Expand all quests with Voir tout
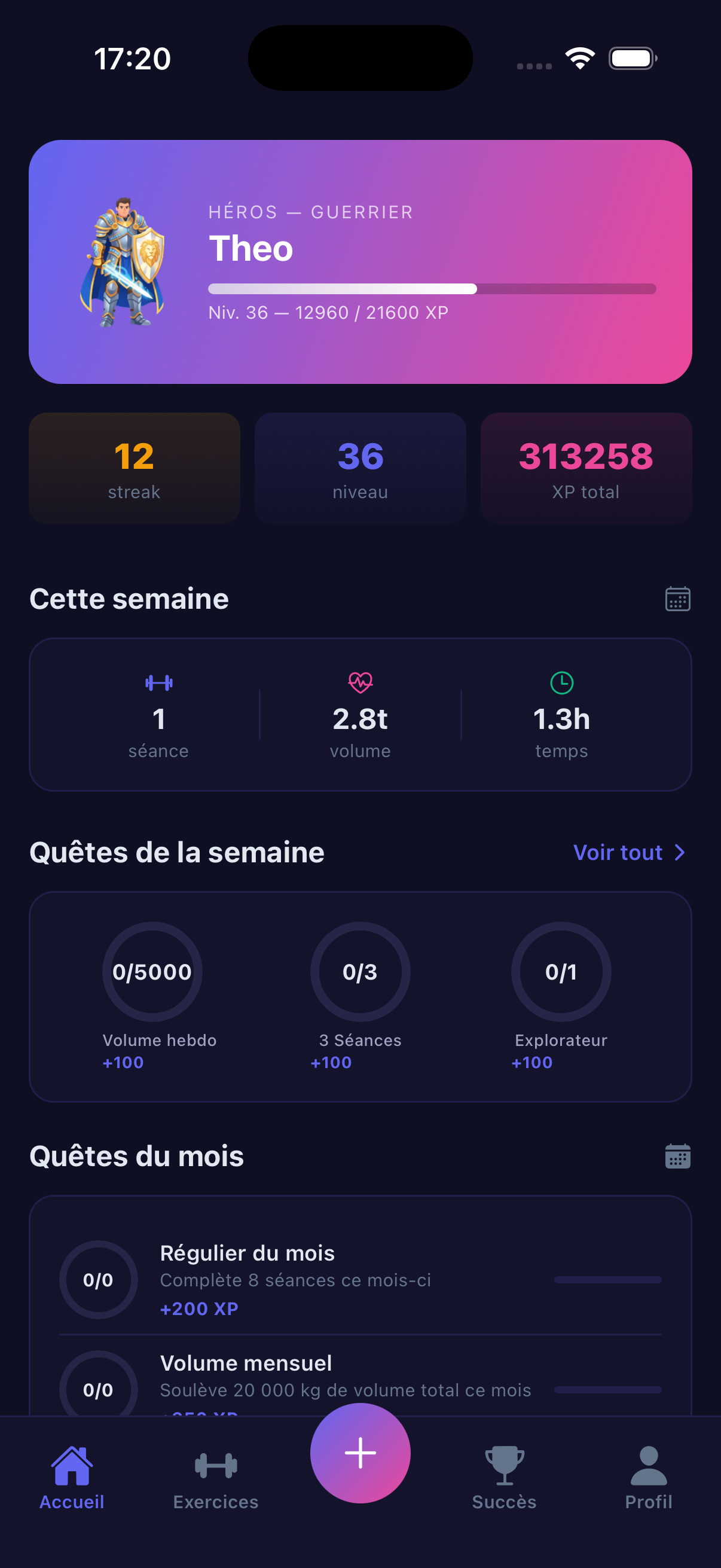 point(617,852)
